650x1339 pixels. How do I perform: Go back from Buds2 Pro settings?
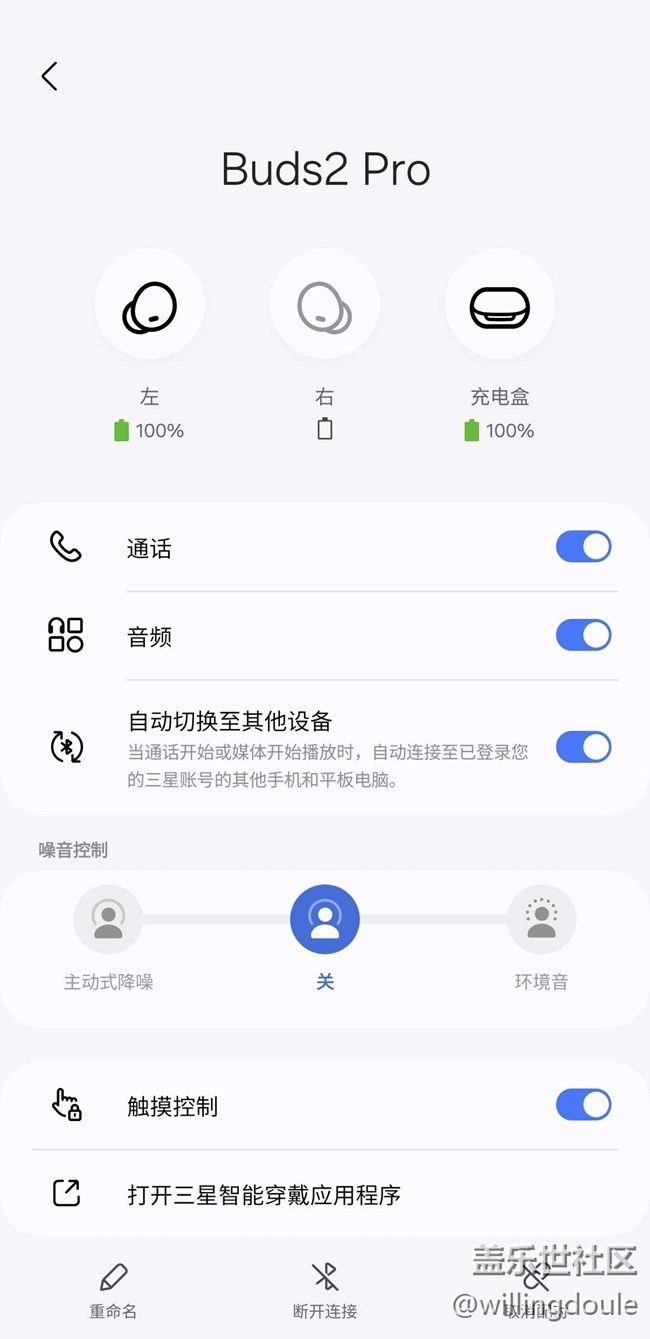tap(49, 76)
